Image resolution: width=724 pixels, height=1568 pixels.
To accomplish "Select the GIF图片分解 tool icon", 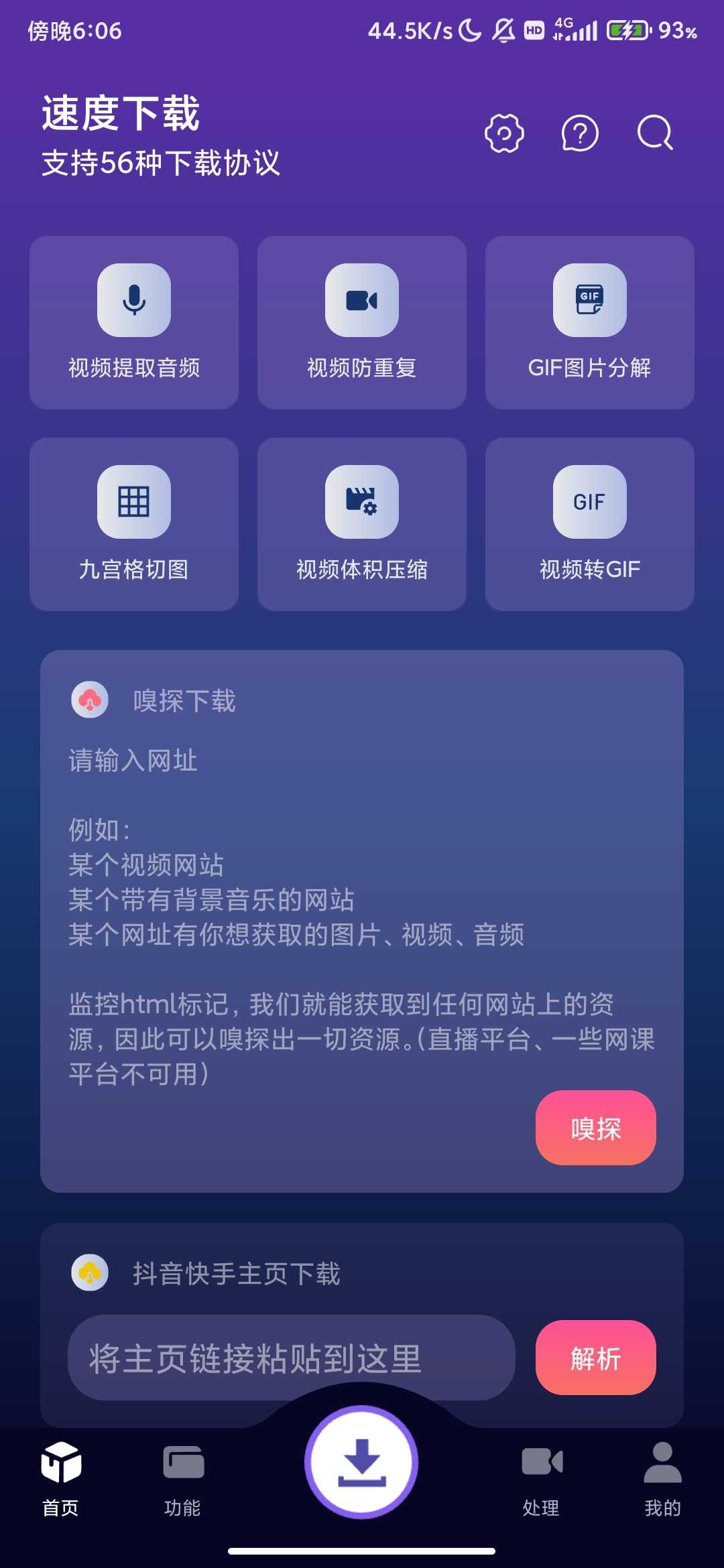I will click(x=589, y=298).
